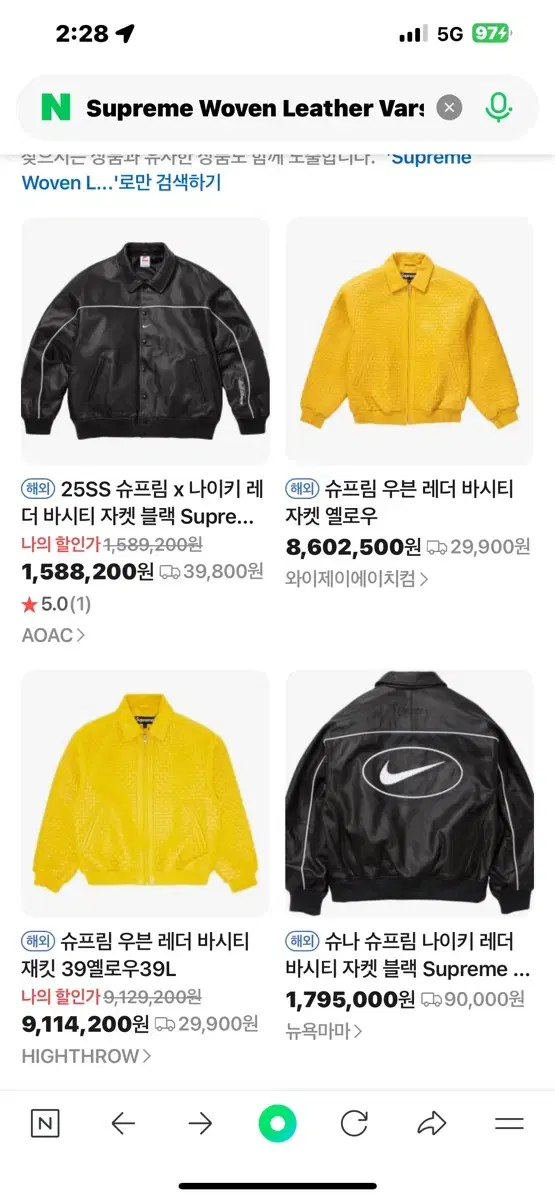The image size is (555, 1200).
Task: Open the yellow jacket priced 9,114,200원
Action: click(x=145, y=794)
